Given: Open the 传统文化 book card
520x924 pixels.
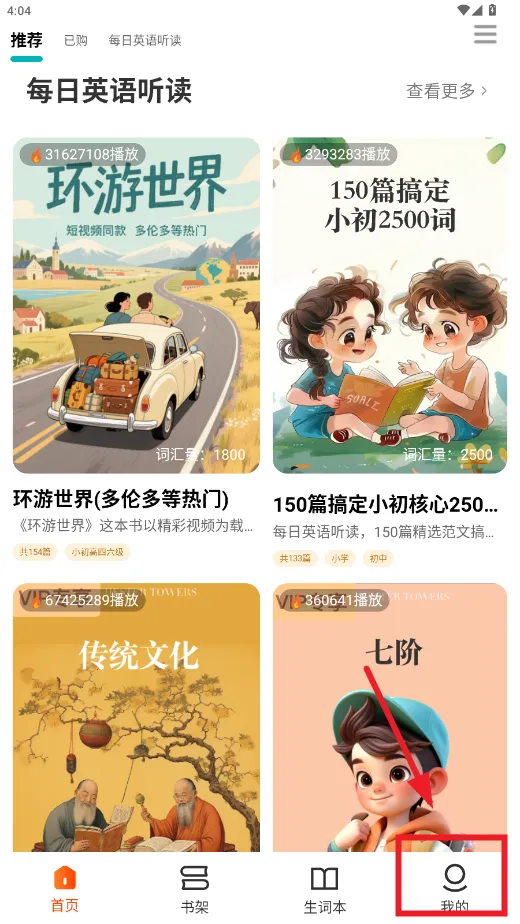Looking at the screenshot, I should point(136,717).
